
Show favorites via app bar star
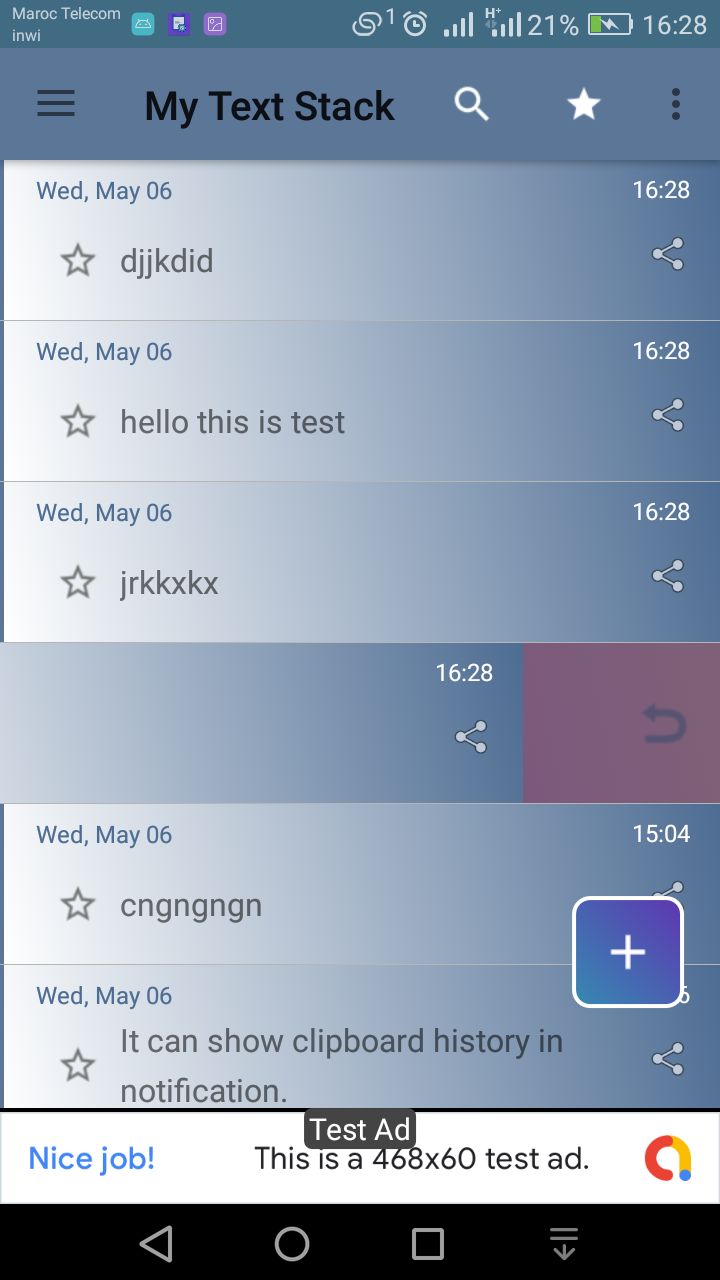(x=583, y=104)
